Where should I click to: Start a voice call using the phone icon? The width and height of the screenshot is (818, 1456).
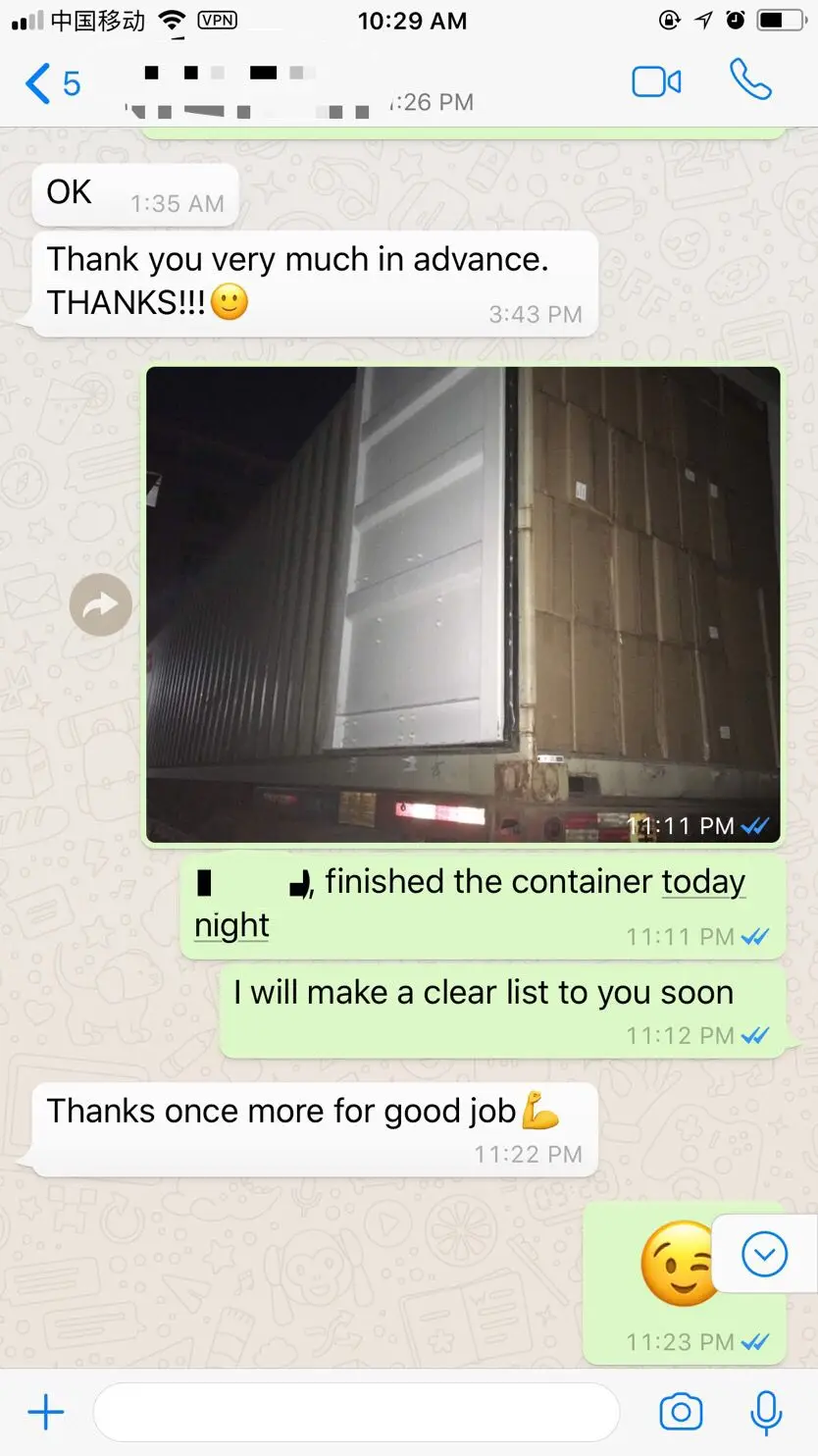click(748, 81)
